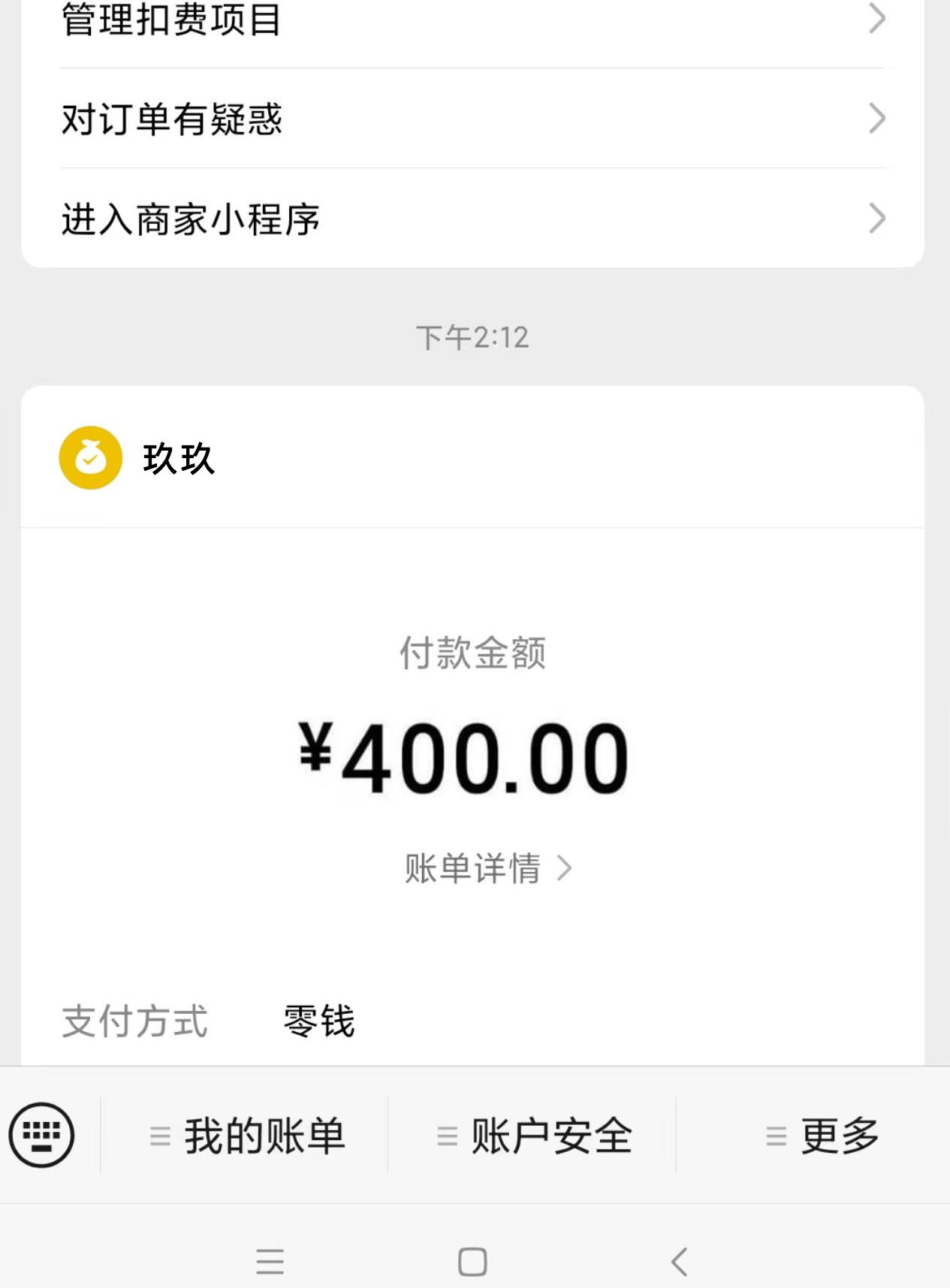Open the 更多 menu
Image resolution: width=950 pixels, height=1288 pixels.
839,1136
